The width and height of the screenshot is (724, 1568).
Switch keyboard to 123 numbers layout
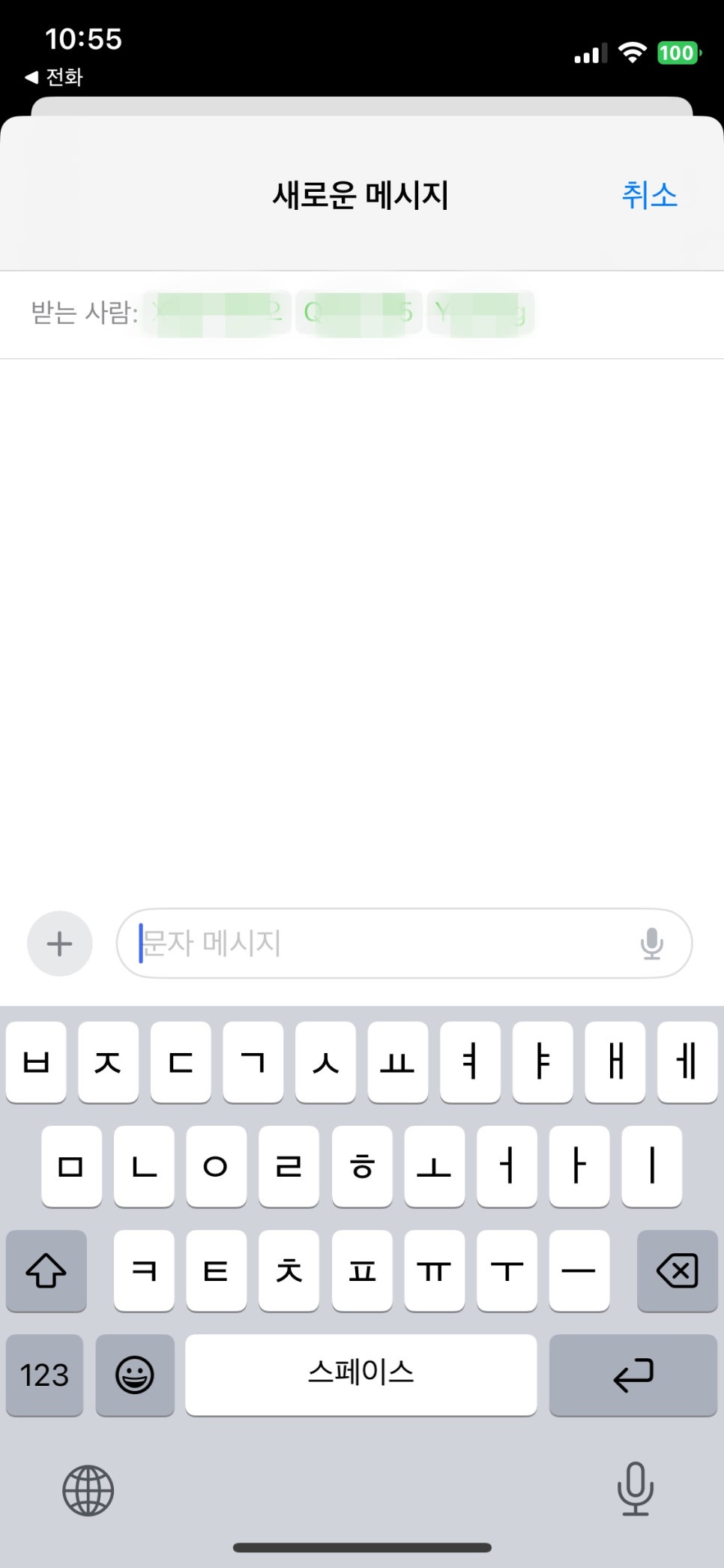(x=45, y=1375)
